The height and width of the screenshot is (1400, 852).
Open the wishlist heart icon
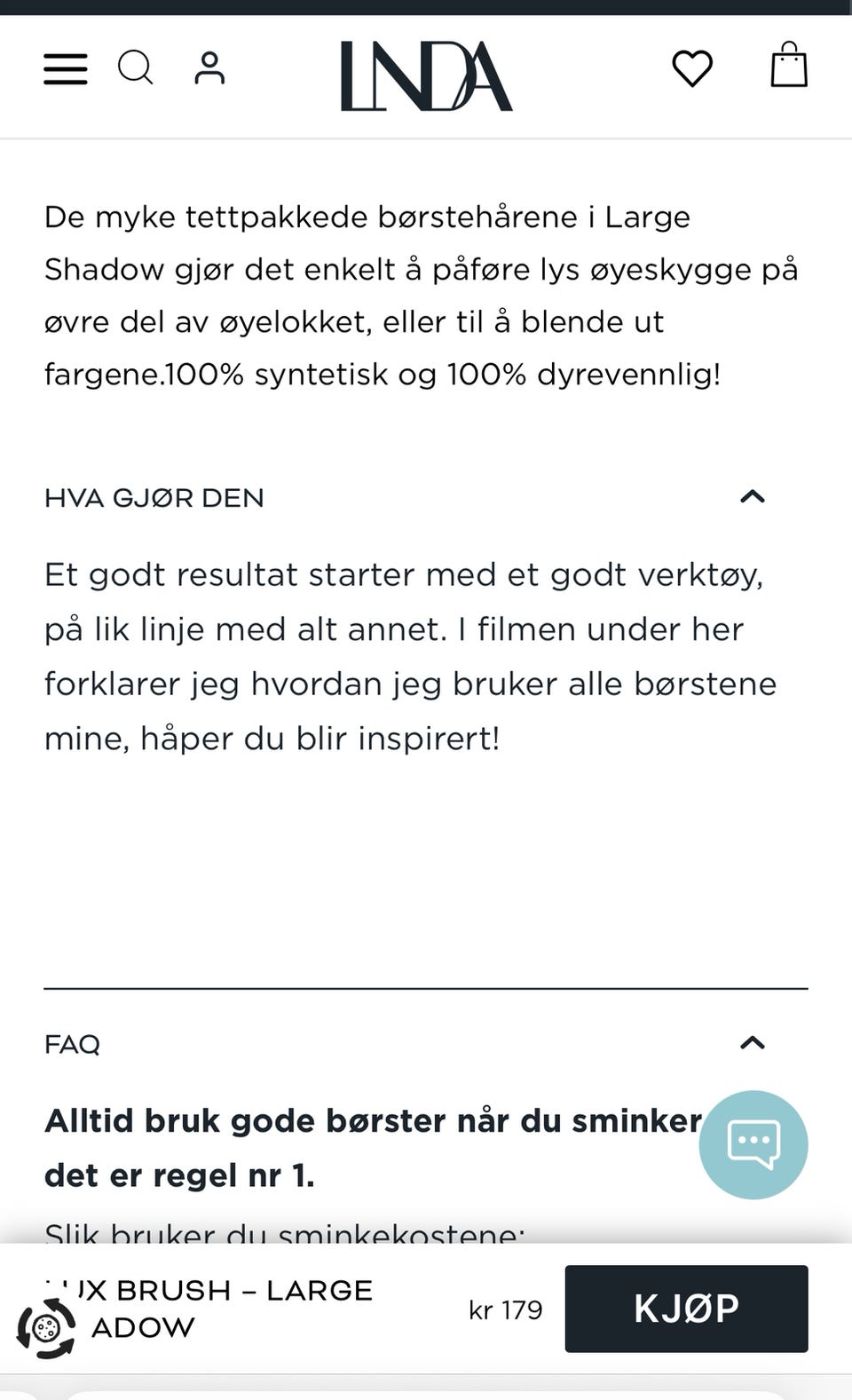pyautogui.click(x=693, y=67)
